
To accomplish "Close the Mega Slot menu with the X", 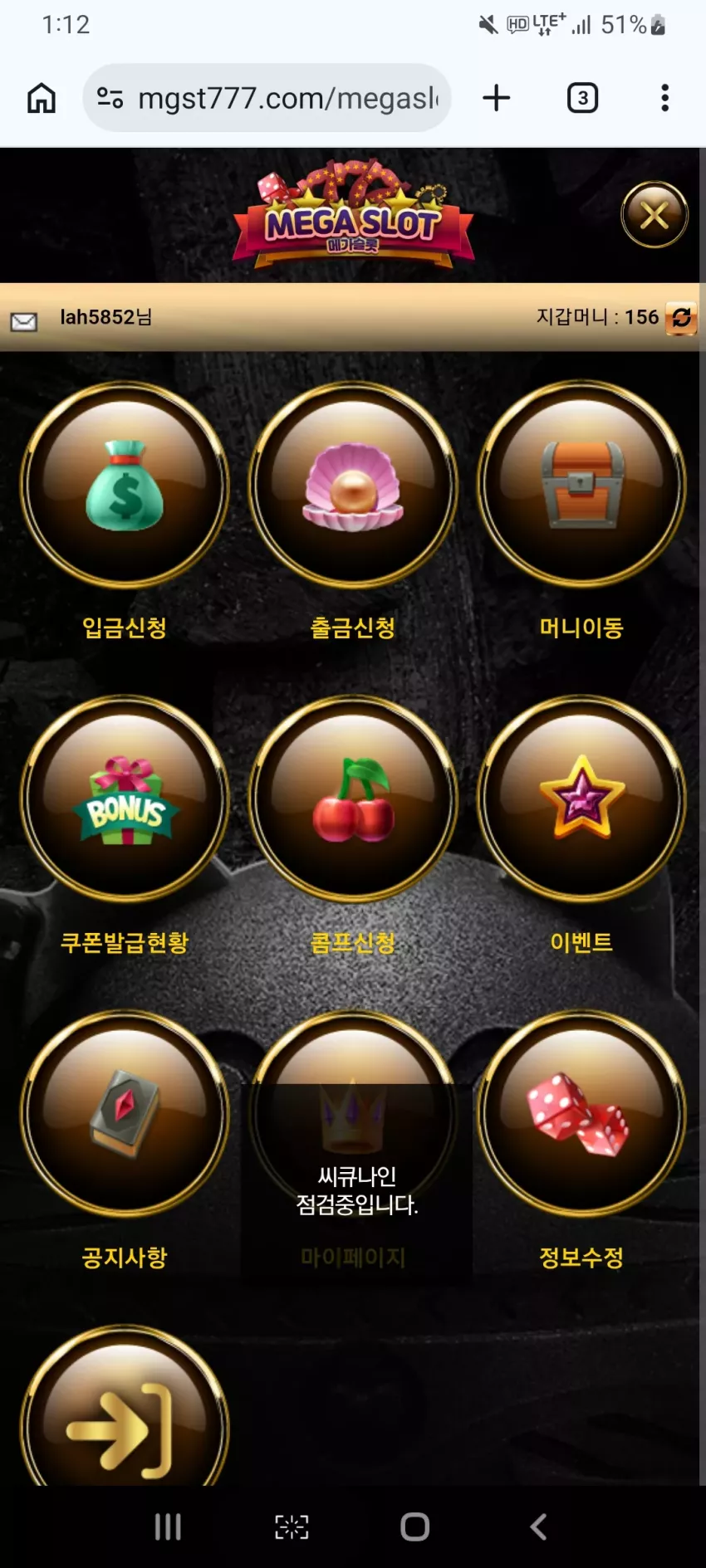I will (655, 216).
